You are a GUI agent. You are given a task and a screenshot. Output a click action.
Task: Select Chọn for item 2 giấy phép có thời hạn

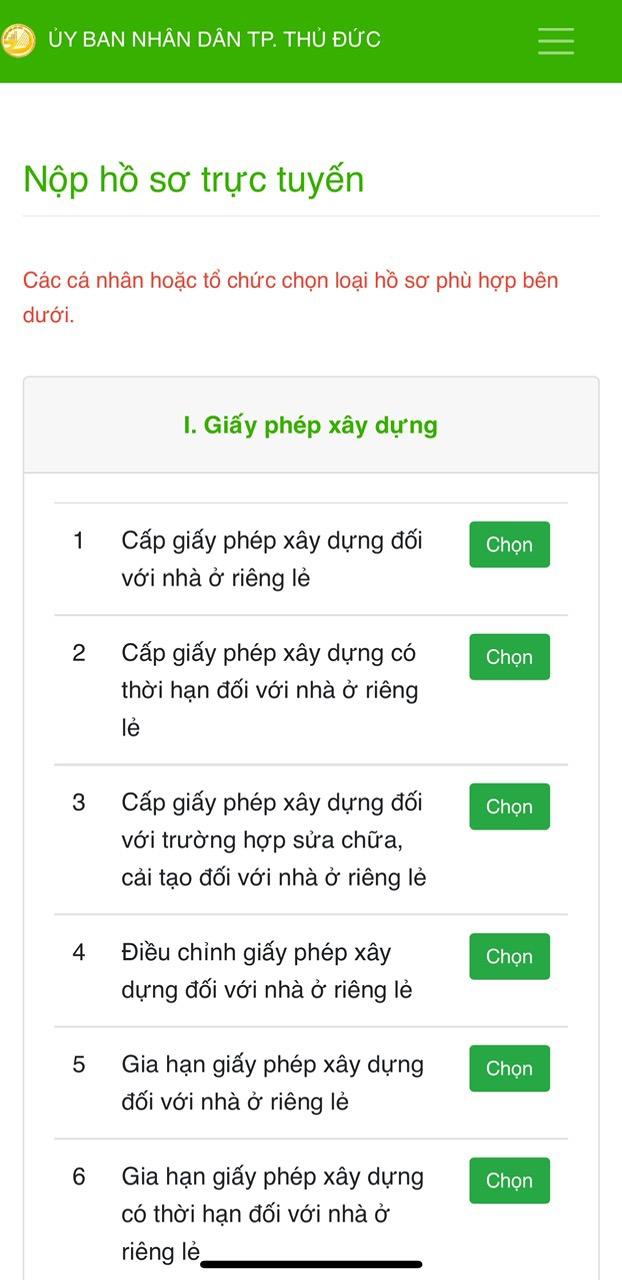pyautogui.click(x=509, y=657)
